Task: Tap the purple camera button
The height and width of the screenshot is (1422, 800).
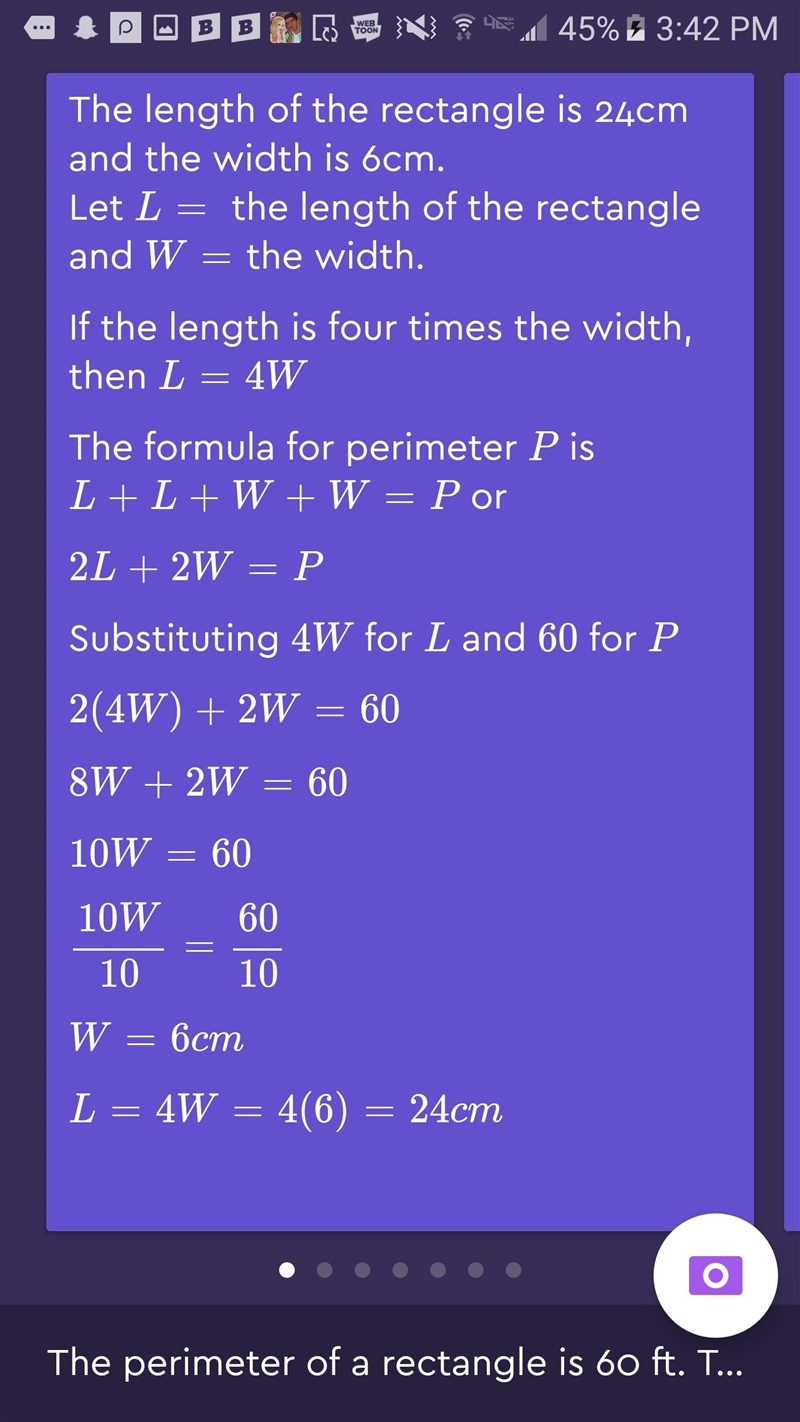Action: pos(715,1275)
